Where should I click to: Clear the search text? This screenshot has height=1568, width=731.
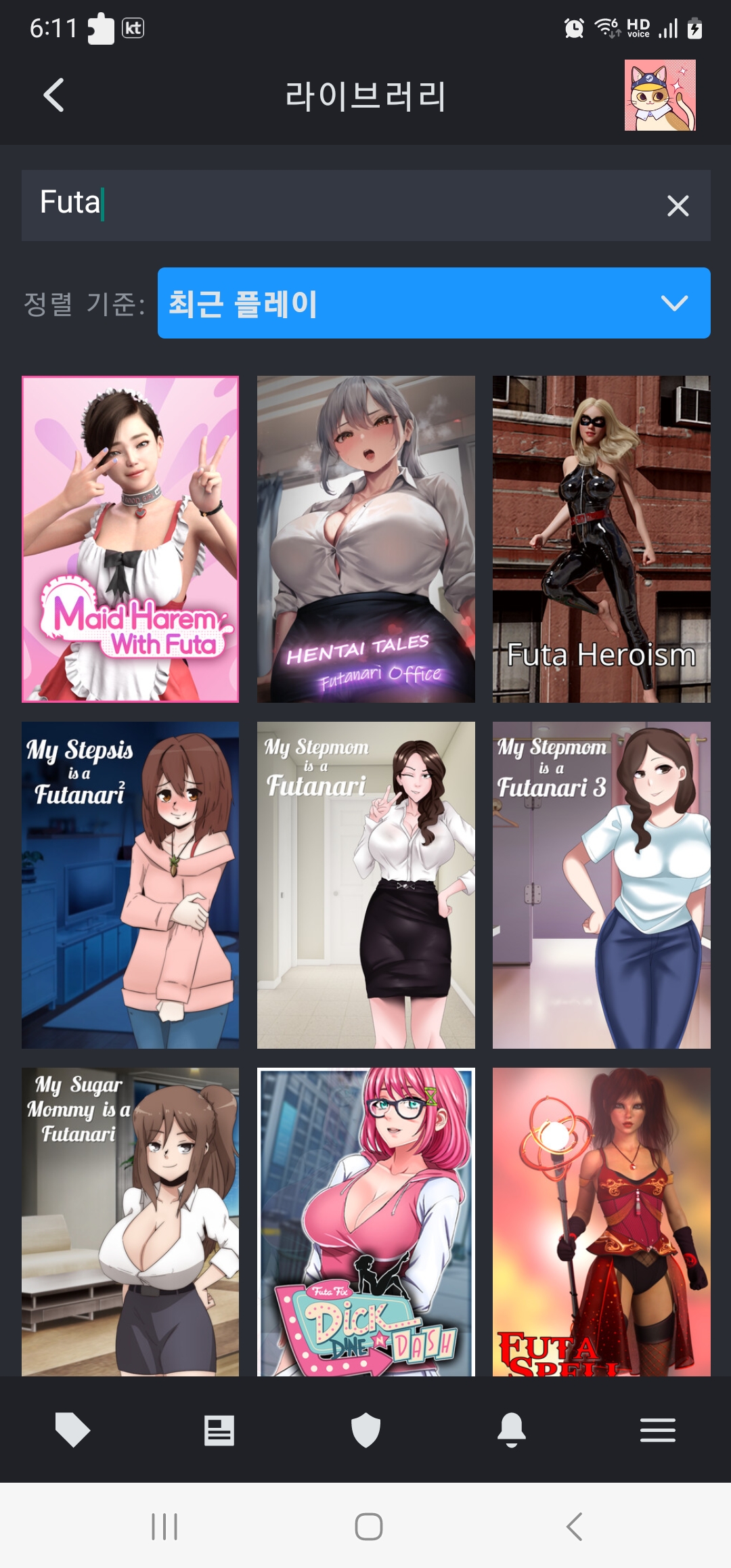coord(678,206)
